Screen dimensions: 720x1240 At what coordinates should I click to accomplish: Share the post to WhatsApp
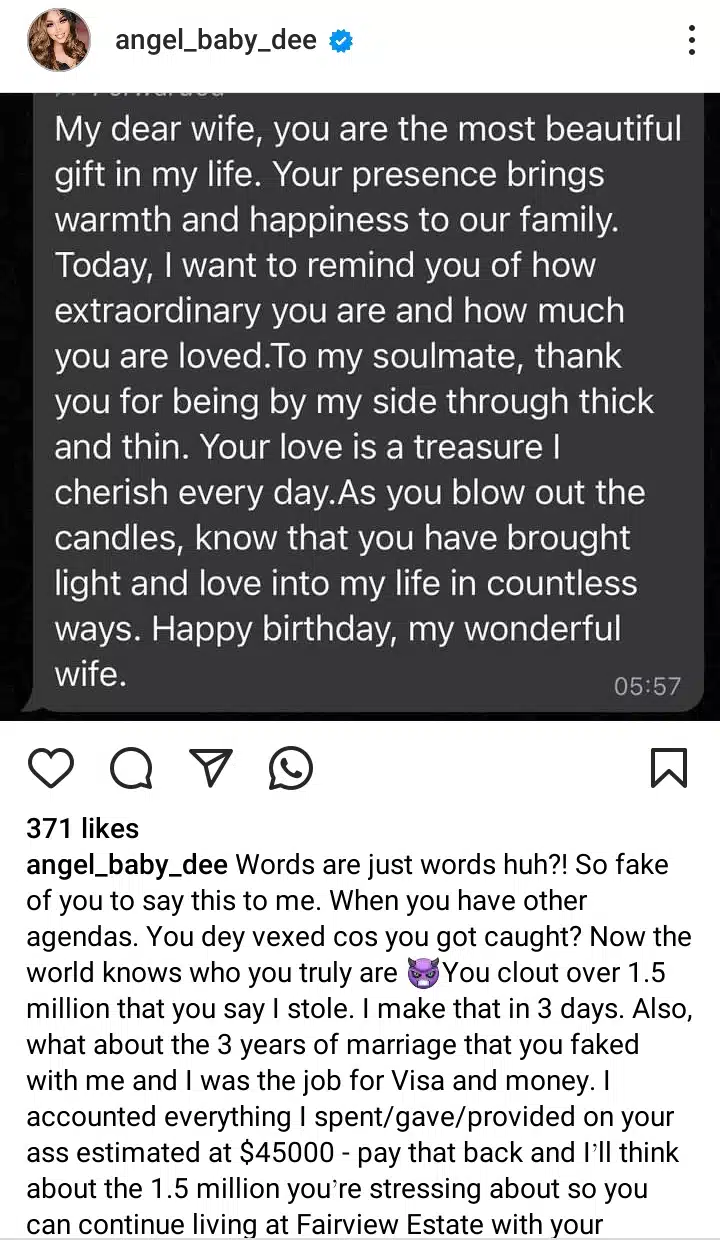290,769
